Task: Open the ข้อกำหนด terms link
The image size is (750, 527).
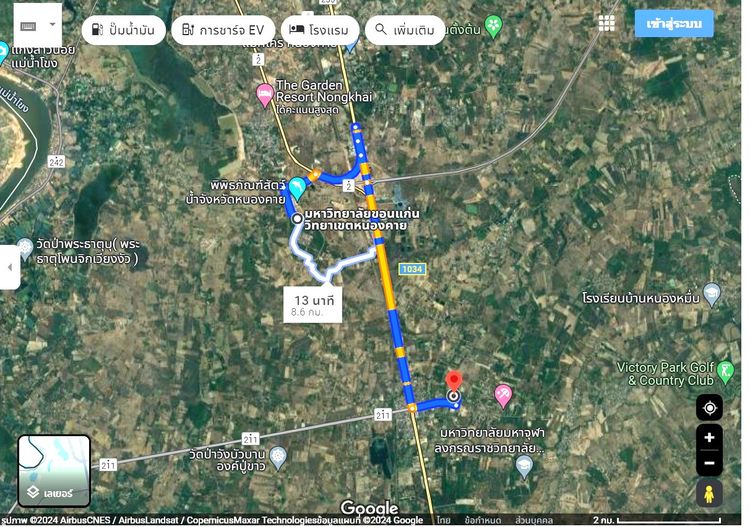Action: click(482, 520)
